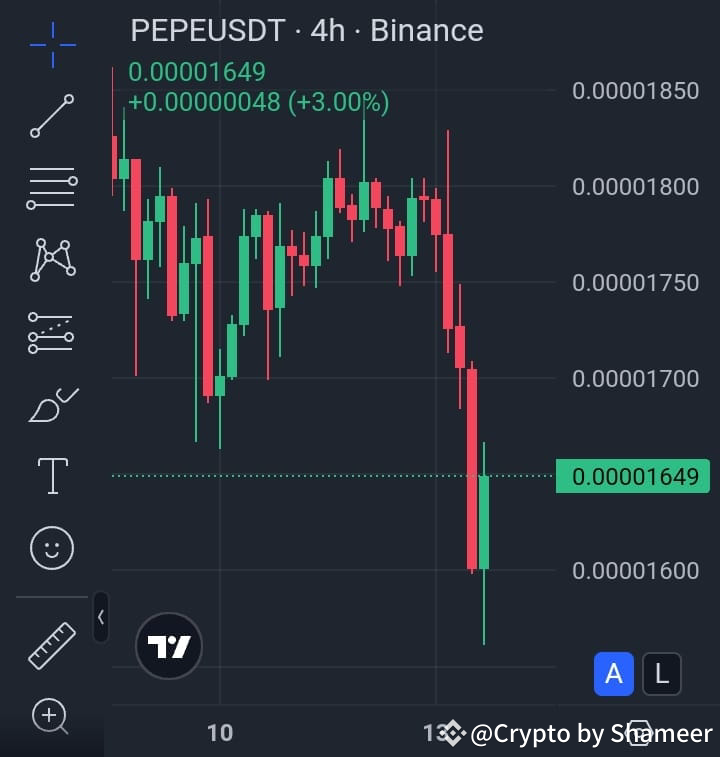Select the XABCD Pattern tool
Screen dimensions: 720x757
point(52,258)
